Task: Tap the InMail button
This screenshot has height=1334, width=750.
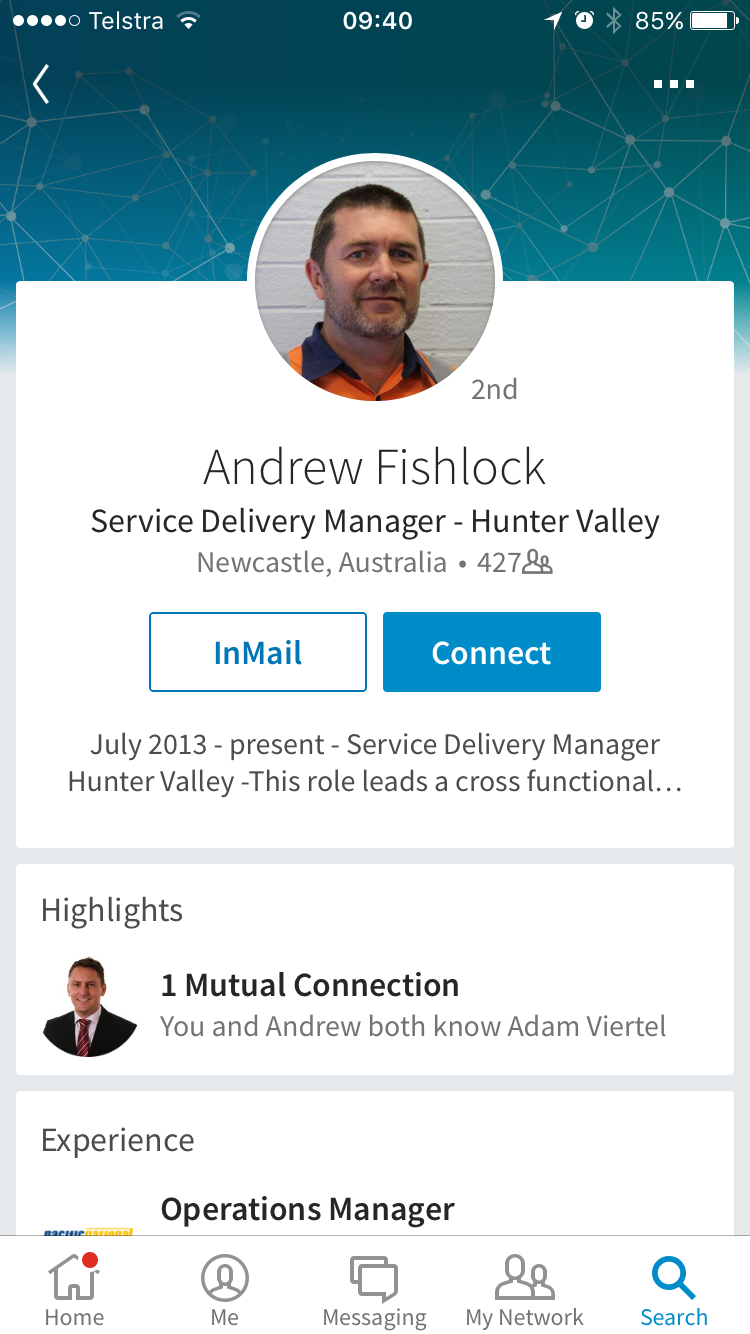Action: [258, 652]
